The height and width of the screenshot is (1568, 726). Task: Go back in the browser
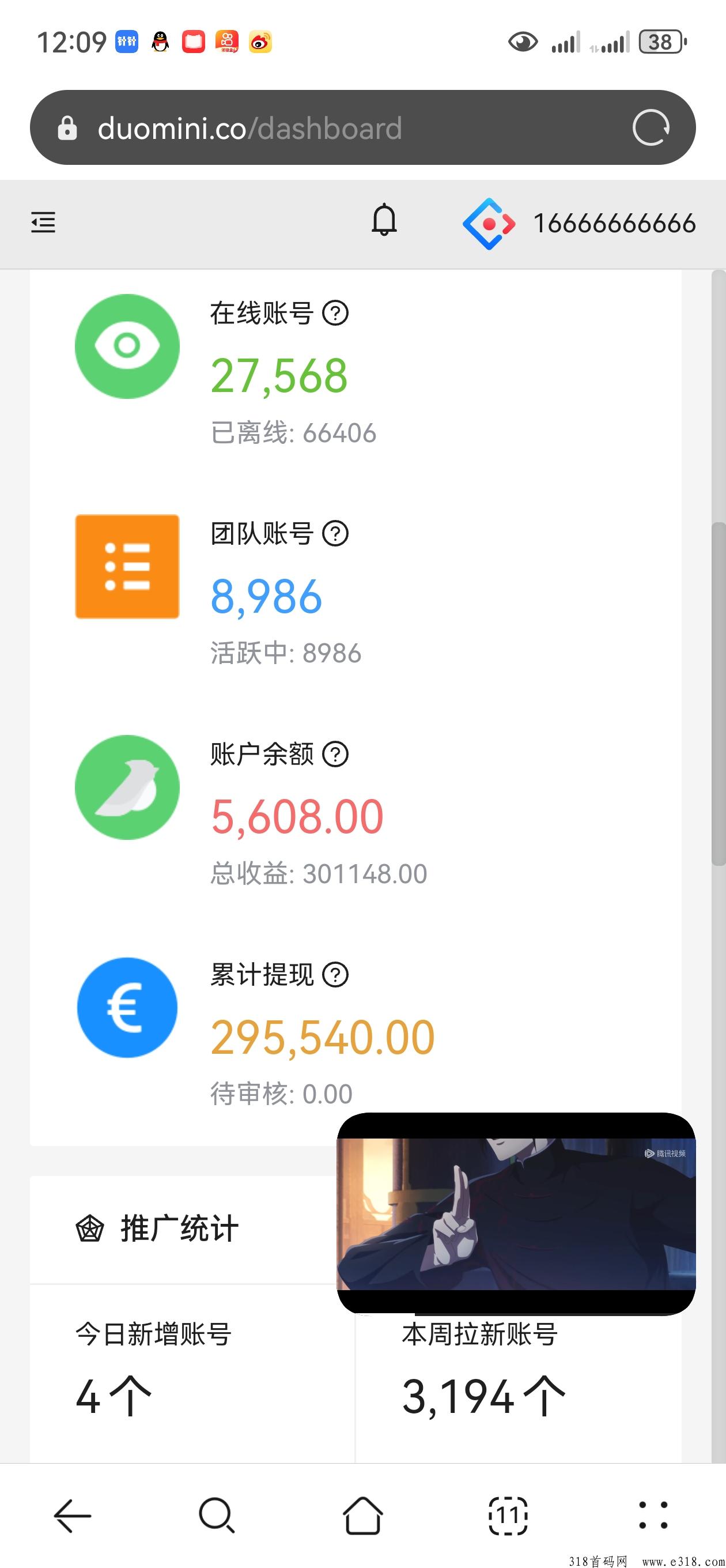[73, 1515]
